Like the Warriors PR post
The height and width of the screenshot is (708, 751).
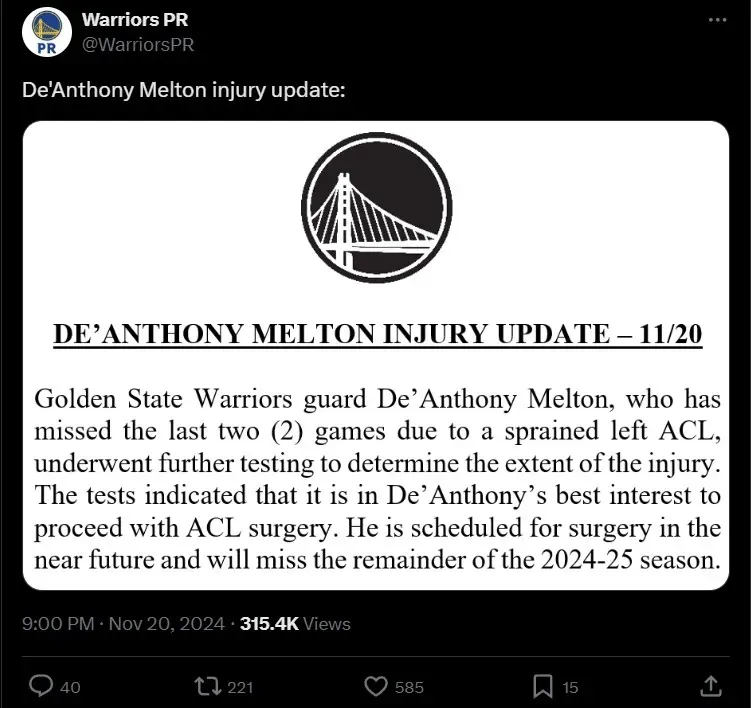point(376,685)
